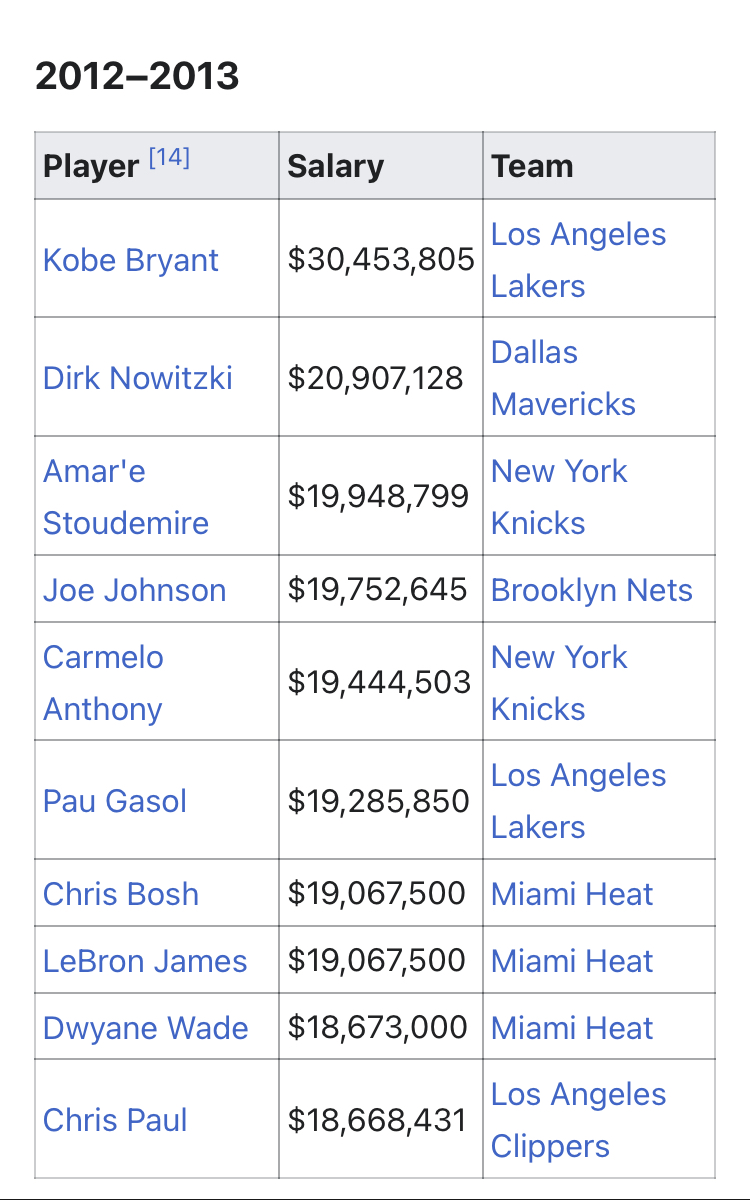Open Carmelo Anthony's page
Image resolution: width=750 pixels, height=1200 pixels.
pyautogui.click(x=103, y=683)
